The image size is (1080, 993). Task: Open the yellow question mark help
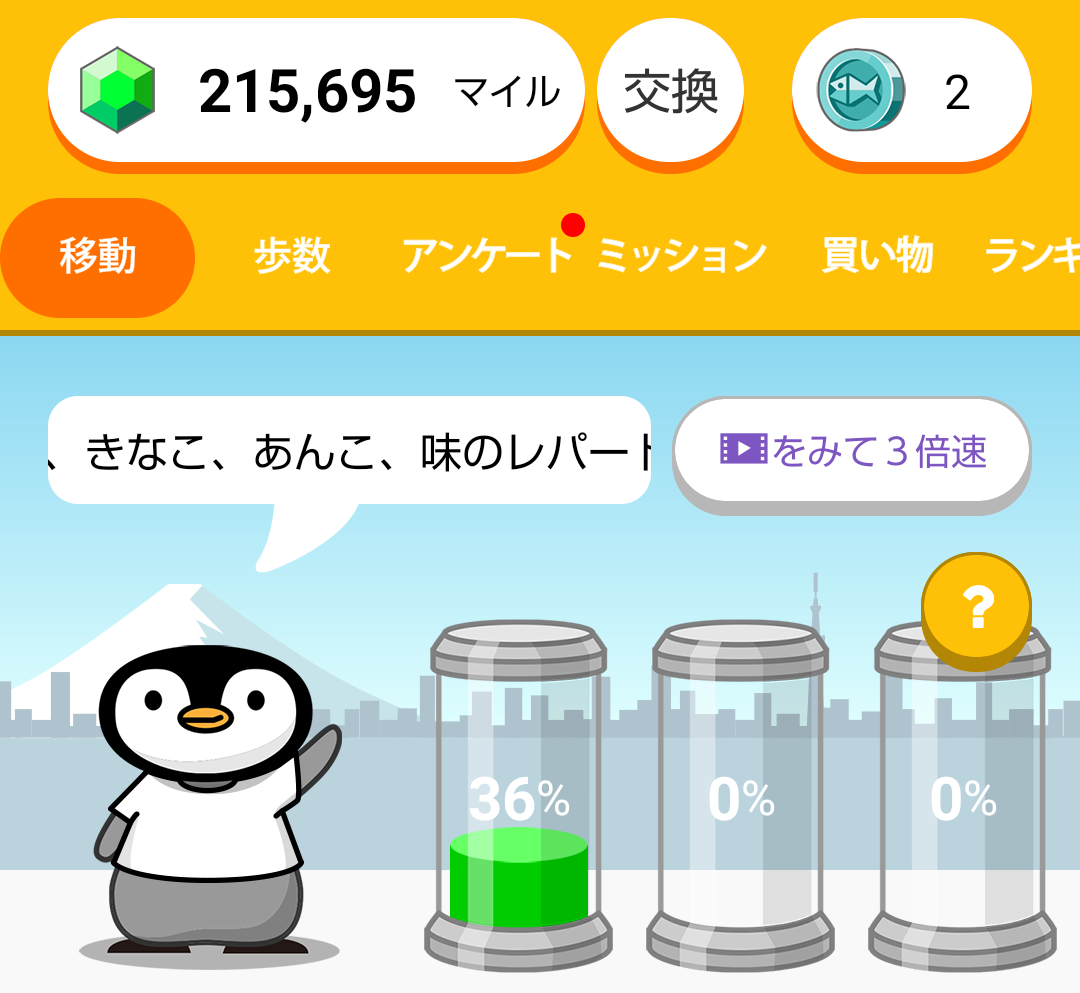(x=976, y=606)
